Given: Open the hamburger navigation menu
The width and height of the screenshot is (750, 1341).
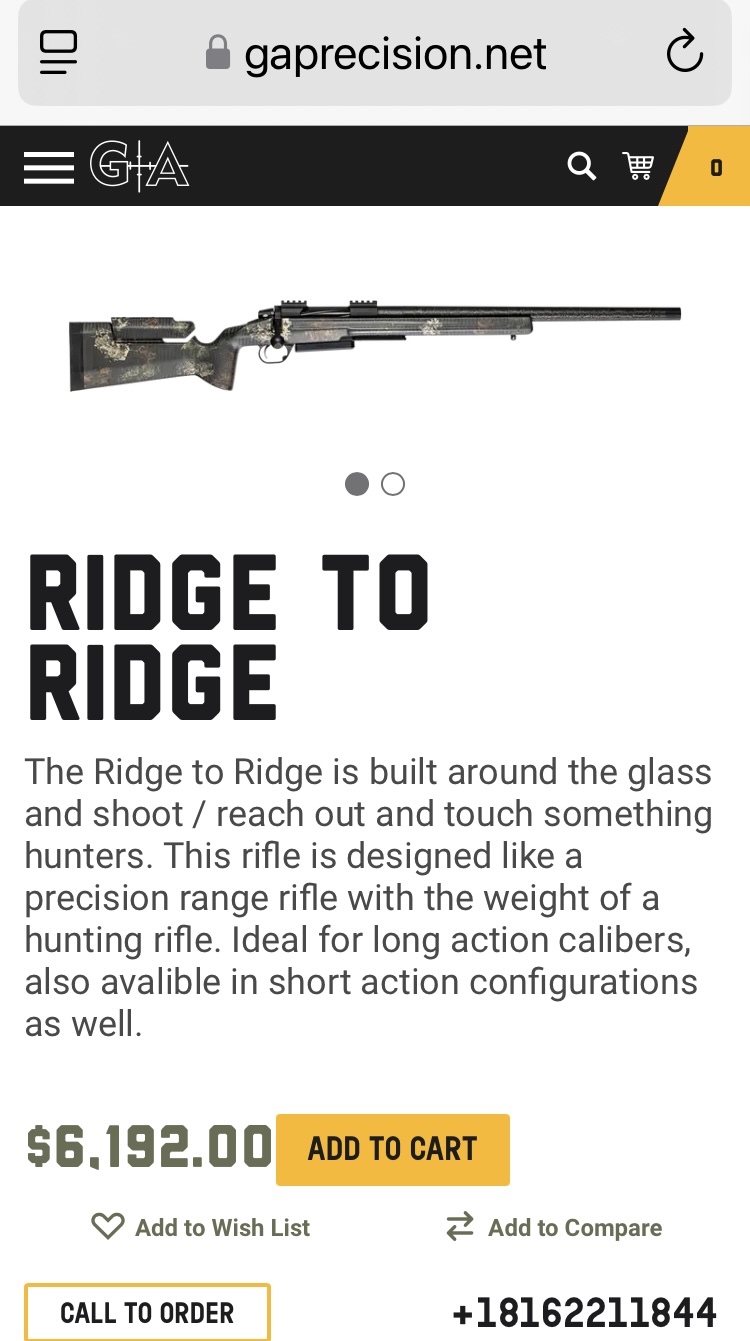Looking at the screenshot, I should point(49,167).
